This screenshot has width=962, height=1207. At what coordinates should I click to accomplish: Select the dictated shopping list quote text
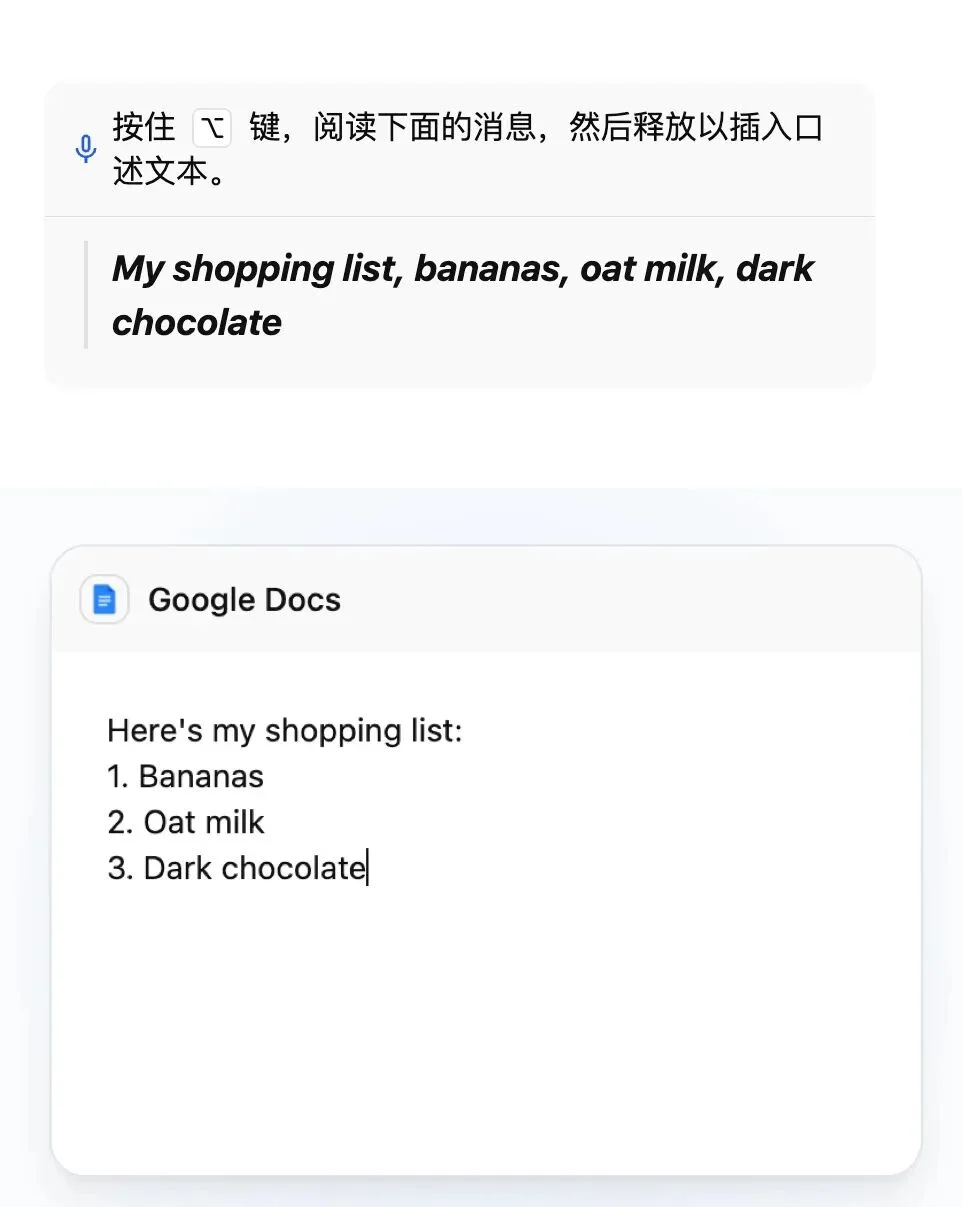460,295
